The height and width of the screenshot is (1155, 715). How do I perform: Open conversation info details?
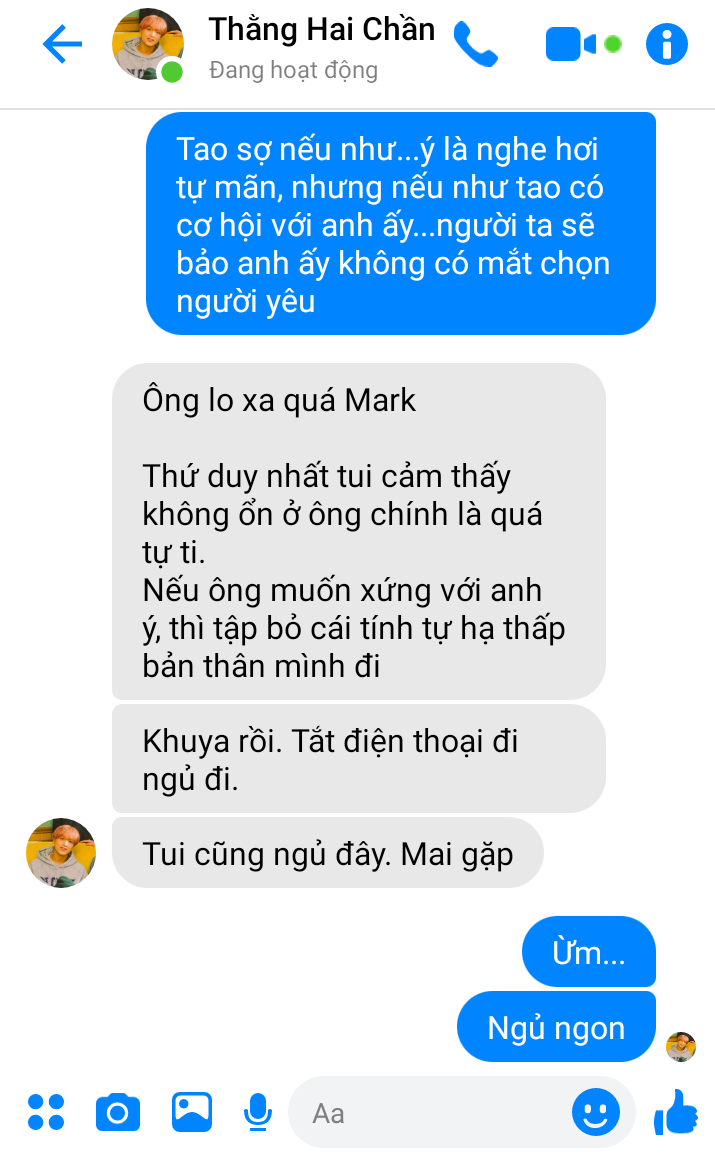pos(667,44)
